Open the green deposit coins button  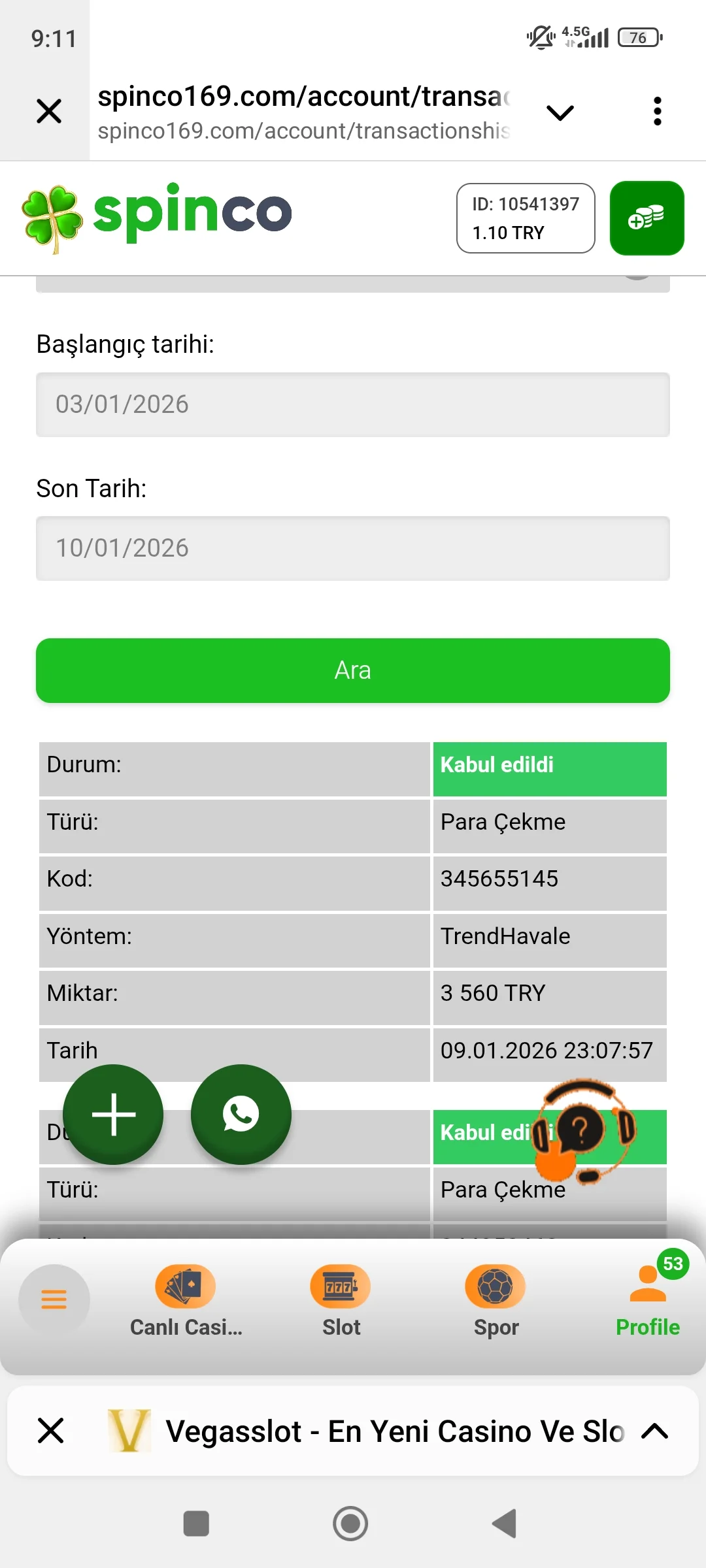[647, 218]
